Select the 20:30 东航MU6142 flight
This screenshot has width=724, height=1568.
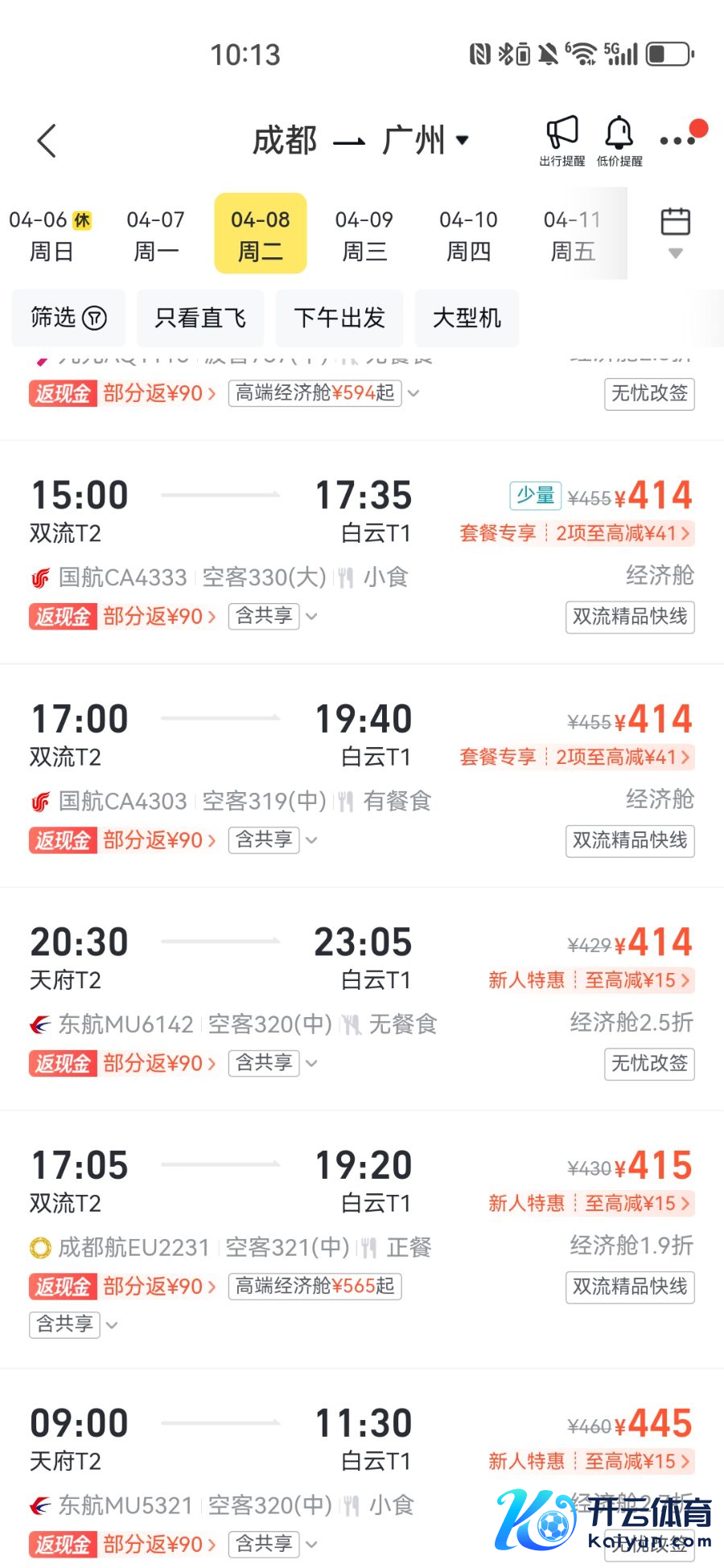coord(362,999)
